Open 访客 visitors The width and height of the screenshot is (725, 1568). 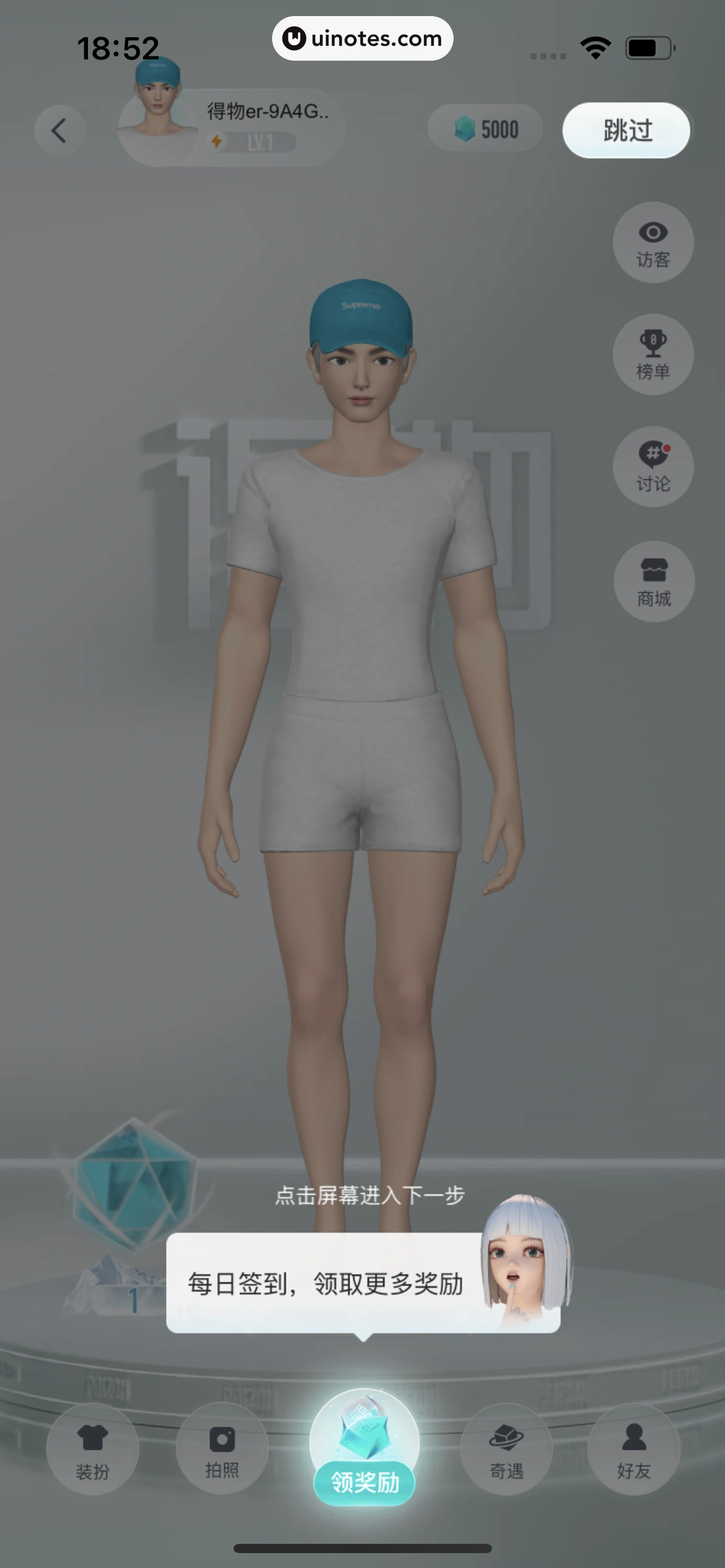tap(653, 243)
